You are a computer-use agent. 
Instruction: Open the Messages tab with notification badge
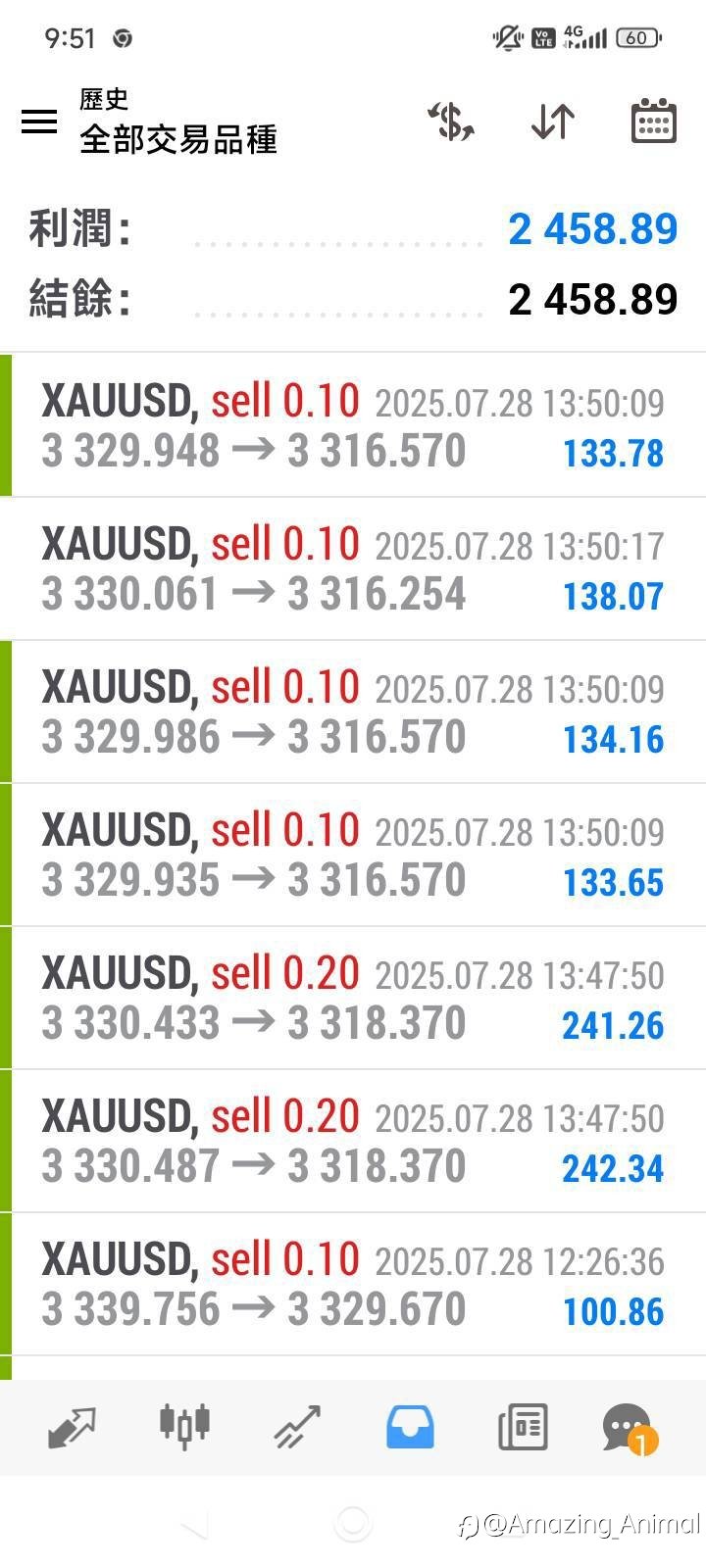(x=629, y=1429)
